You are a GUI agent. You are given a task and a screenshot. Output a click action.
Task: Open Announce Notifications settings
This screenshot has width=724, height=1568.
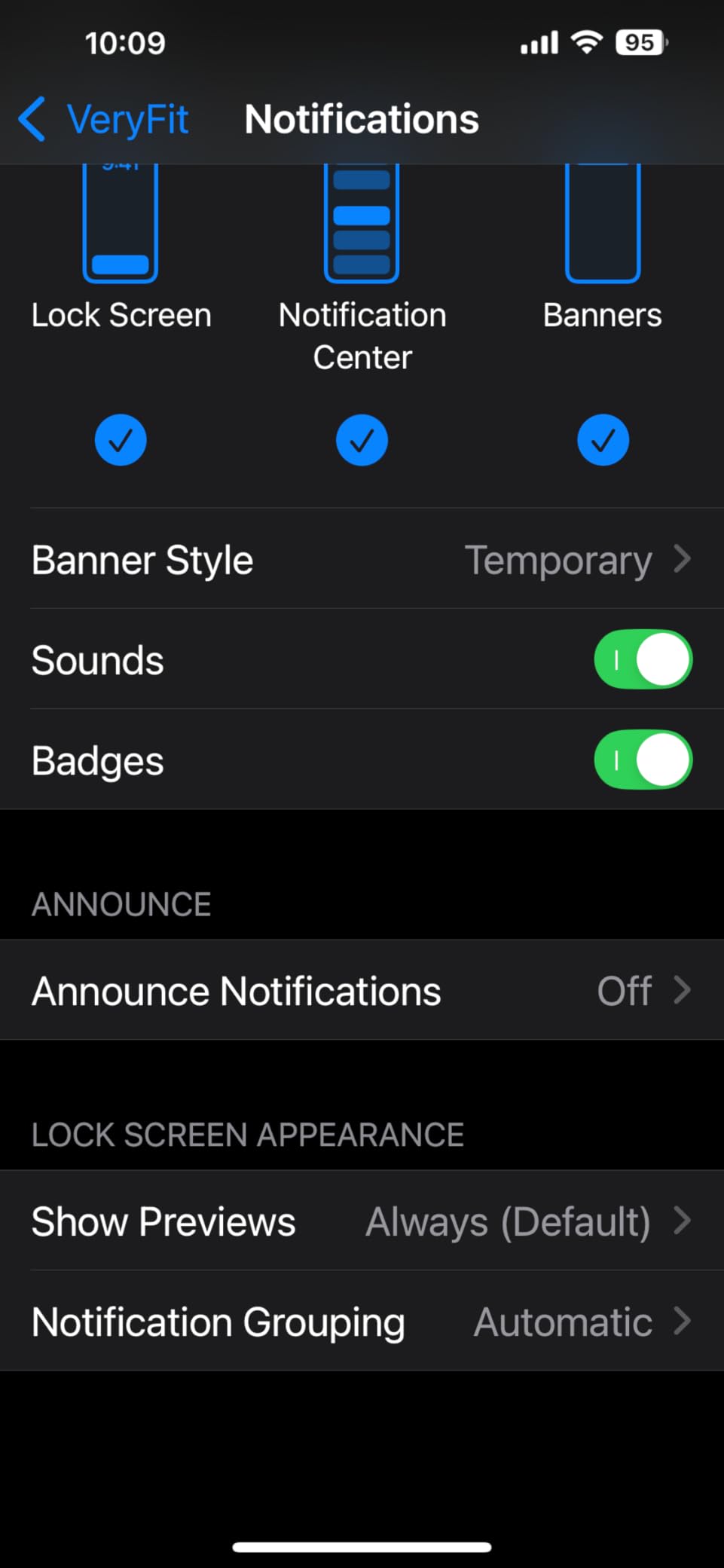click(362, 990)
